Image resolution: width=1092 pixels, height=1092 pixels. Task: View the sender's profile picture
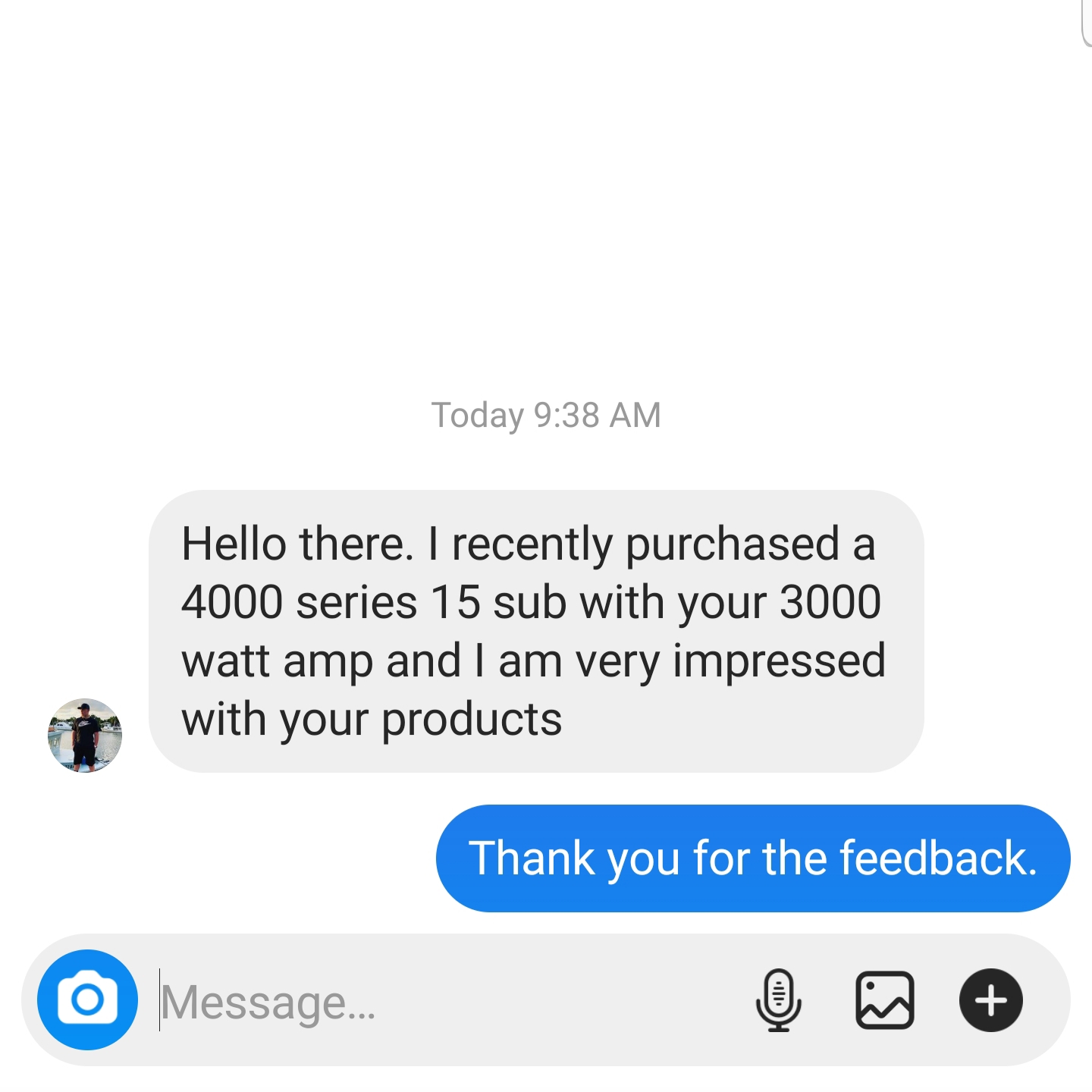[x=85, y=735]
